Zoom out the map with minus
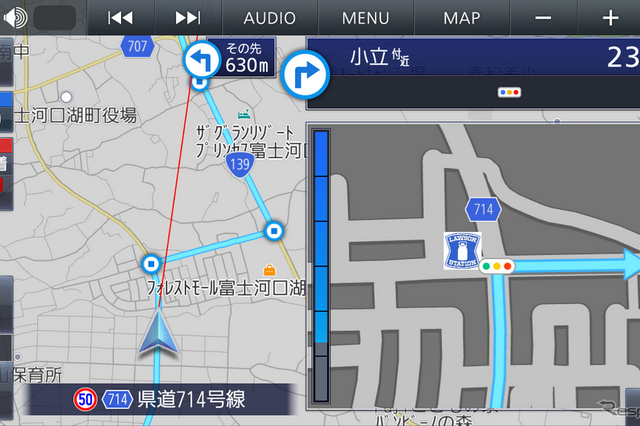 tap(543, 18)
